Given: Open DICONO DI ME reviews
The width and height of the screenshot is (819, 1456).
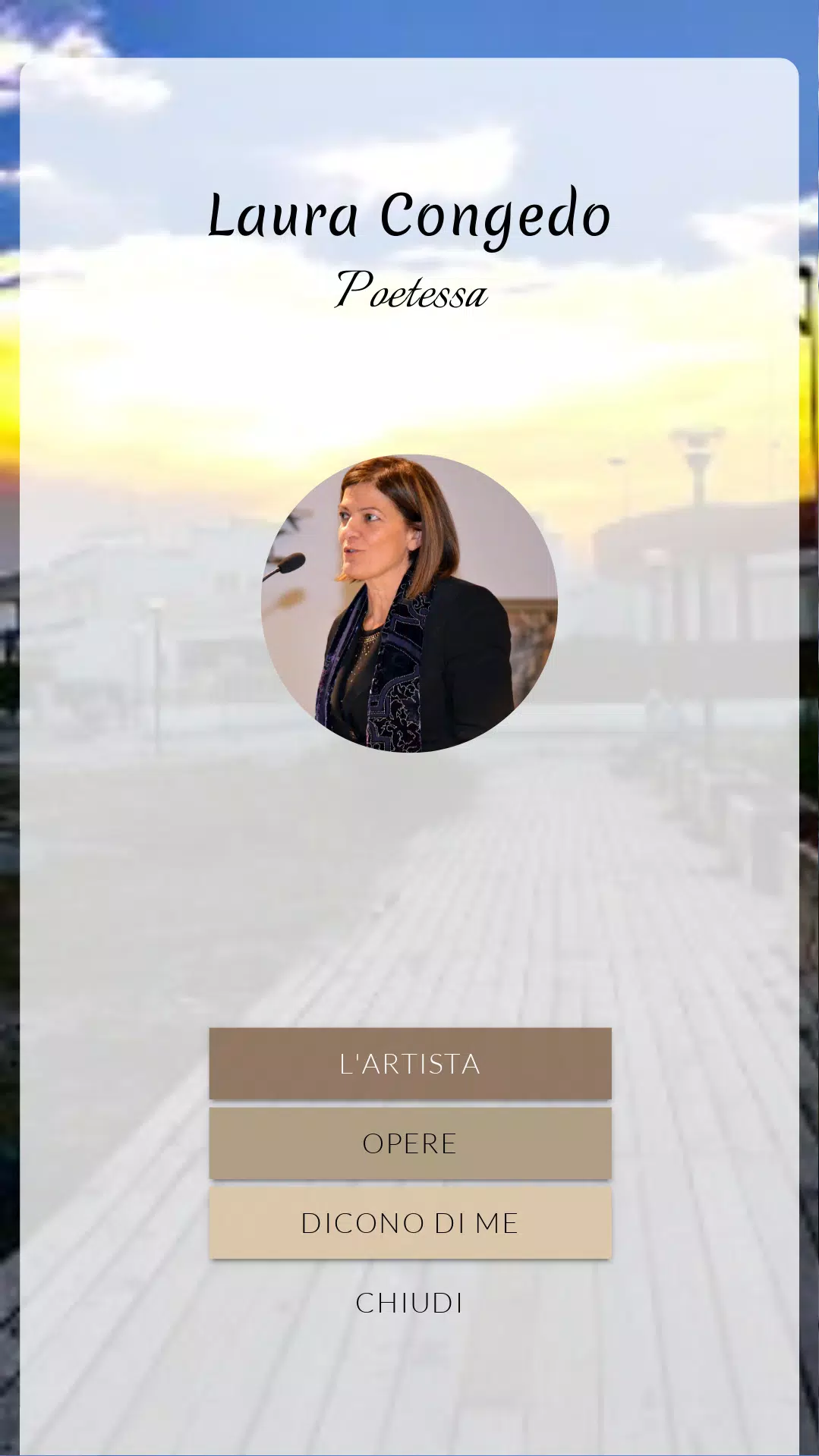Looking at the screenshot, I should [410, 1223].
